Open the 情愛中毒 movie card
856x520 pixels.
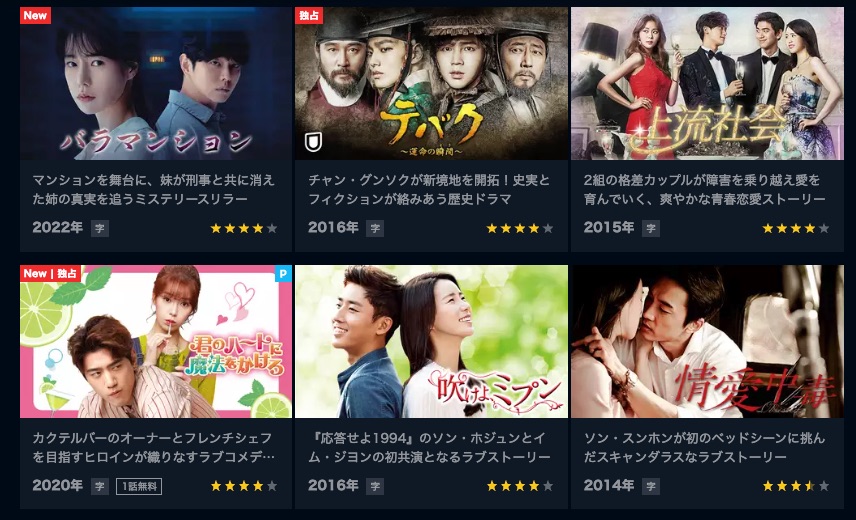[706, 342]
